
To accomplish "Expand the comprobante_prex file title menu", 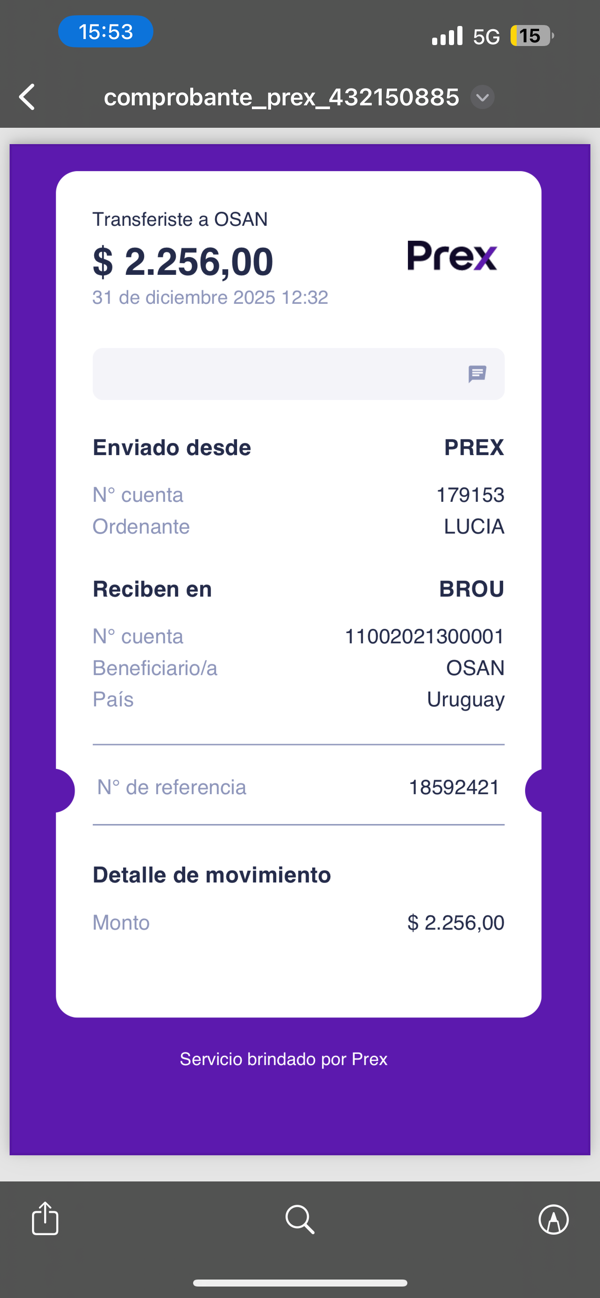I will [483, 97].
